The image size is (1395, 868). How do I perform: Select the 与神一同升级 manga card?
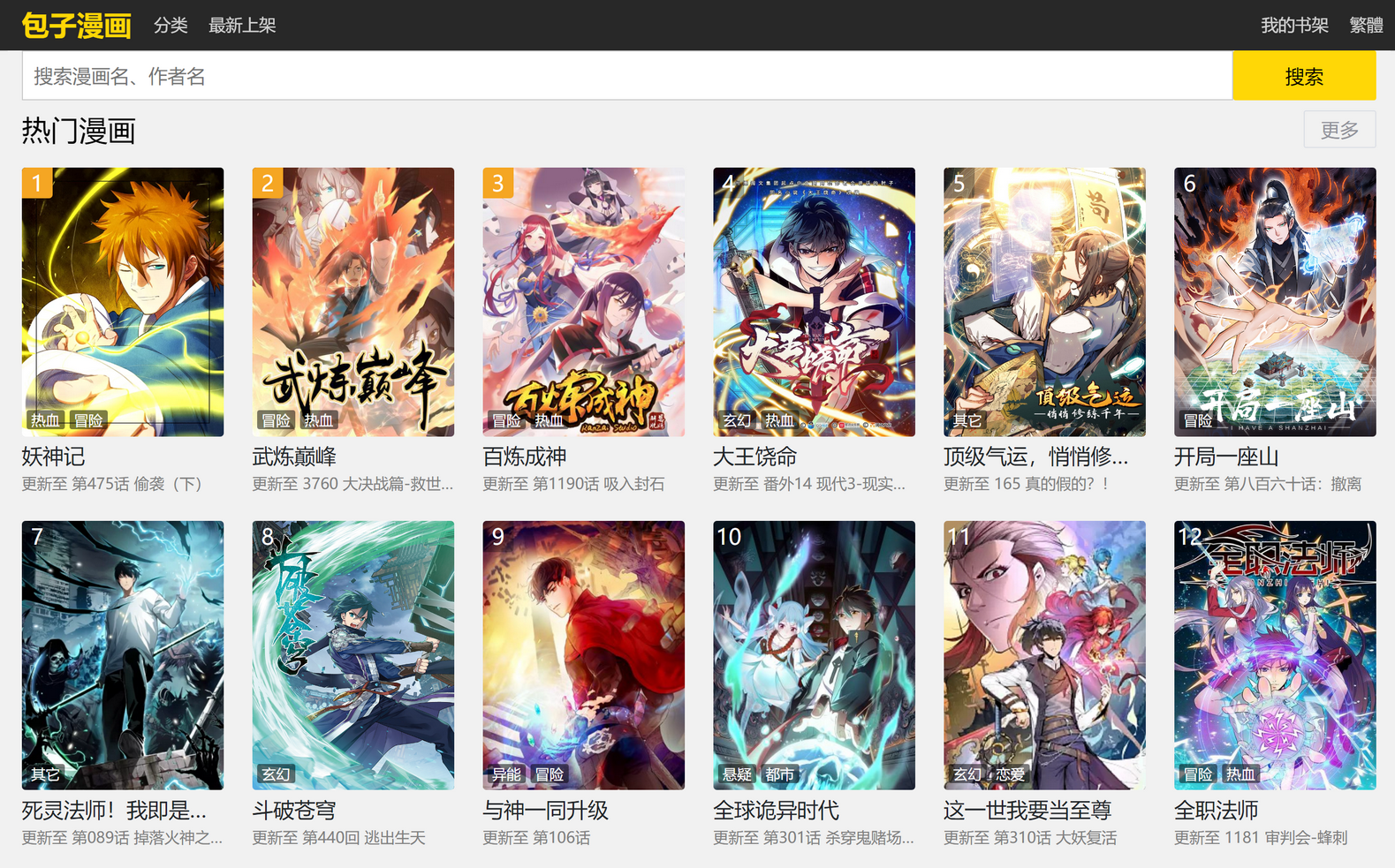point(584,655)
